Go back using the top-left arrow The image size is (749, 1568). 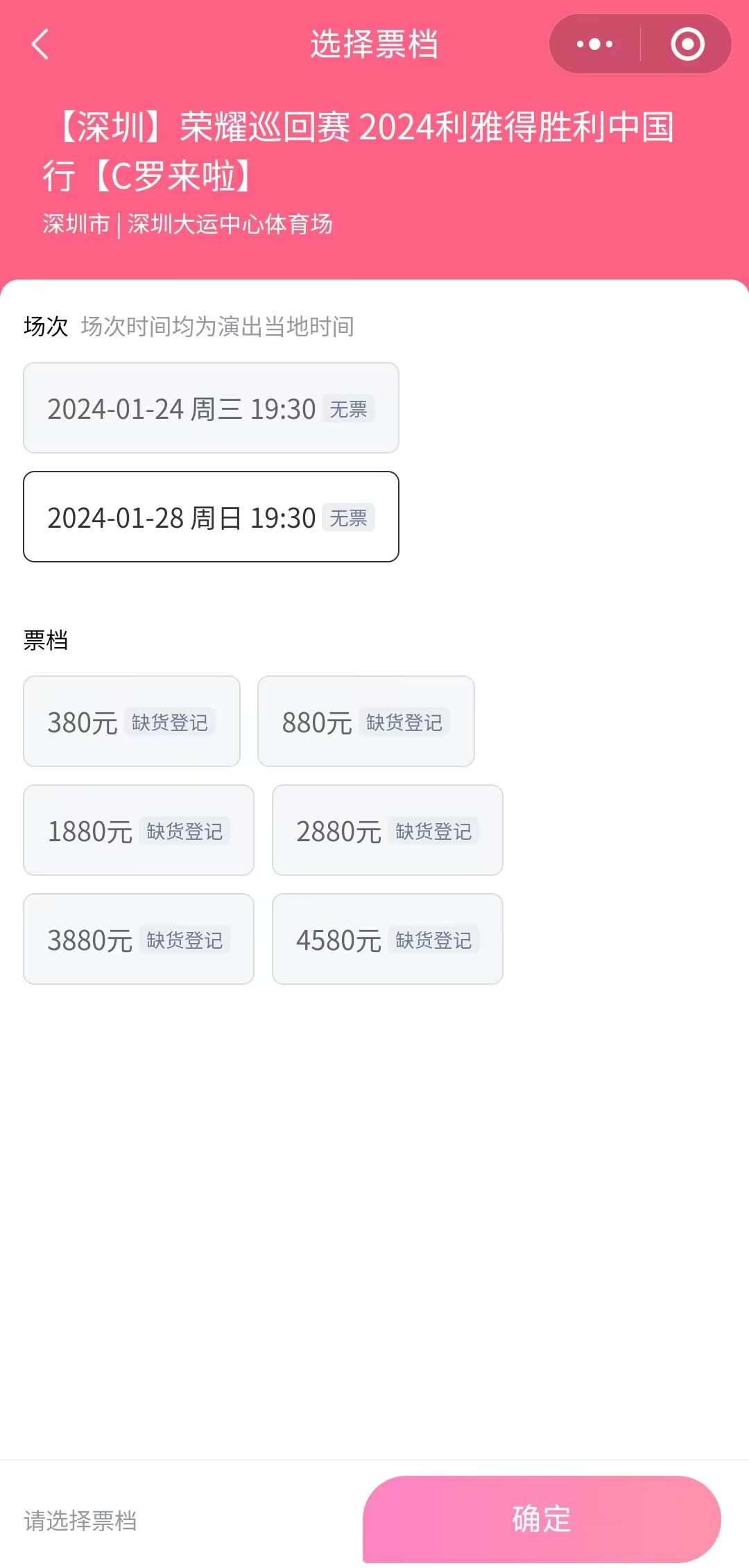tap(40, 44)
